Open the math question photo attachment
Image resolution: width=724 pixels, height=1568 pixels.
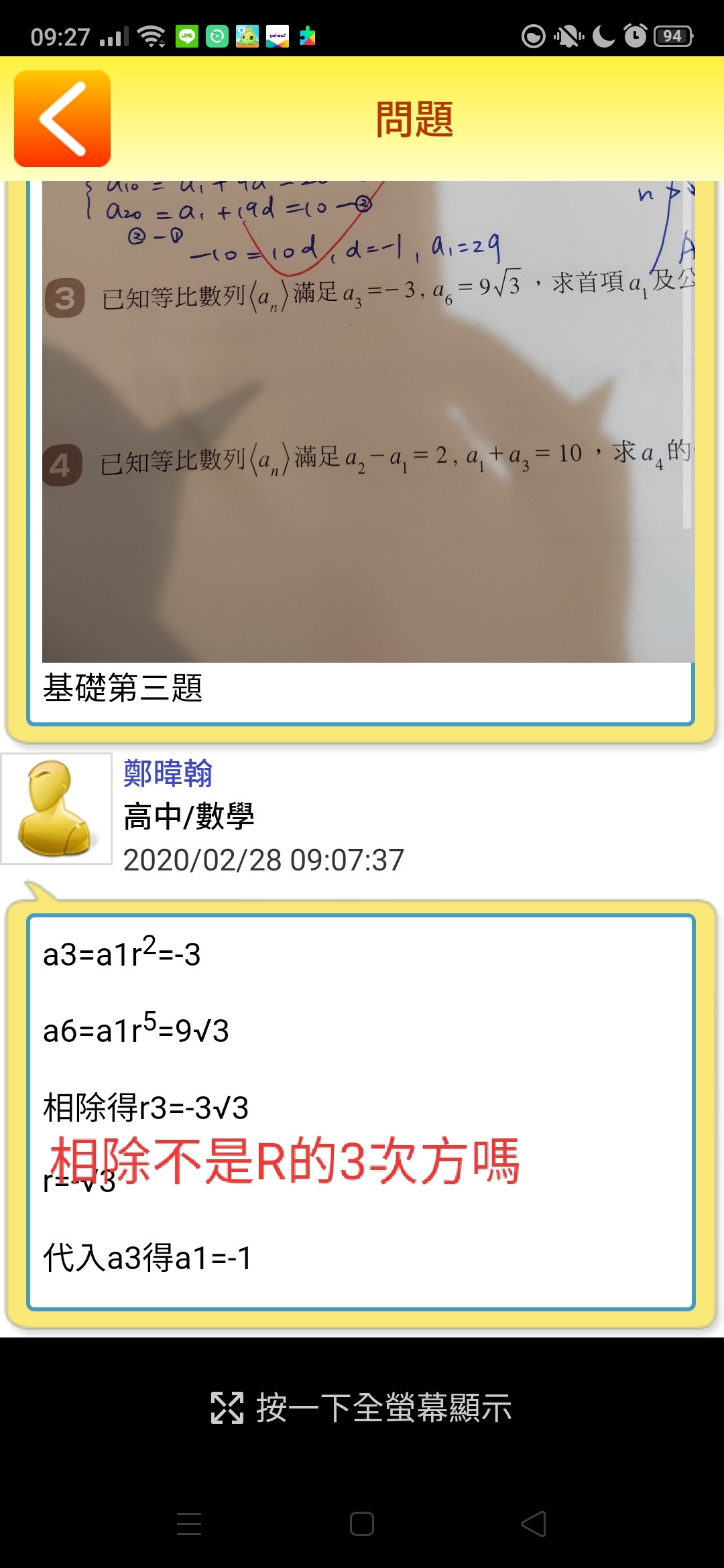pos(367,422)
